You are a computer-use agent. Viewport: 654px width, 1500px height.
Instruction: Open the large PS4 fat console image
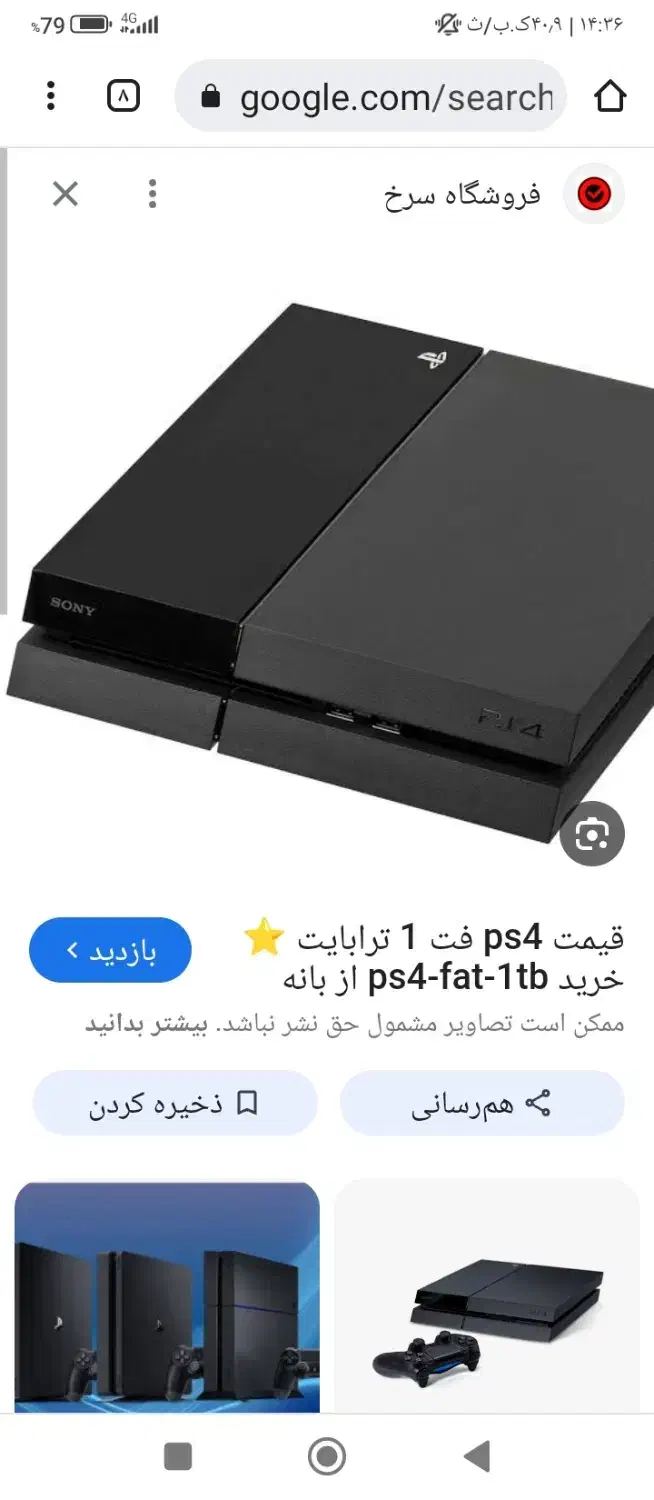[327, 572]
